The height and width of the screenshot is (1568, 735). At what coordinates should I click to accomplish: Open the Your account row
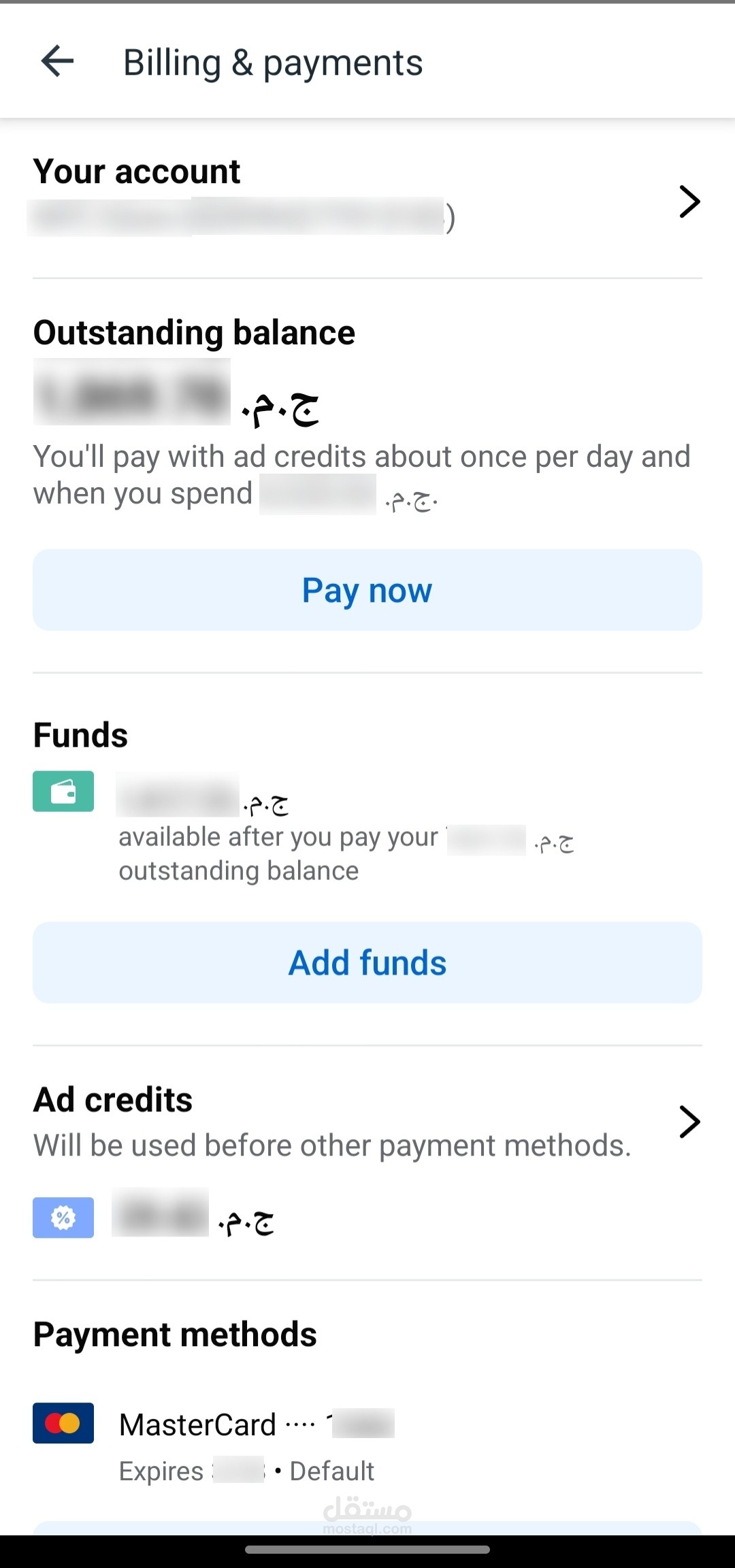[367, 199]
